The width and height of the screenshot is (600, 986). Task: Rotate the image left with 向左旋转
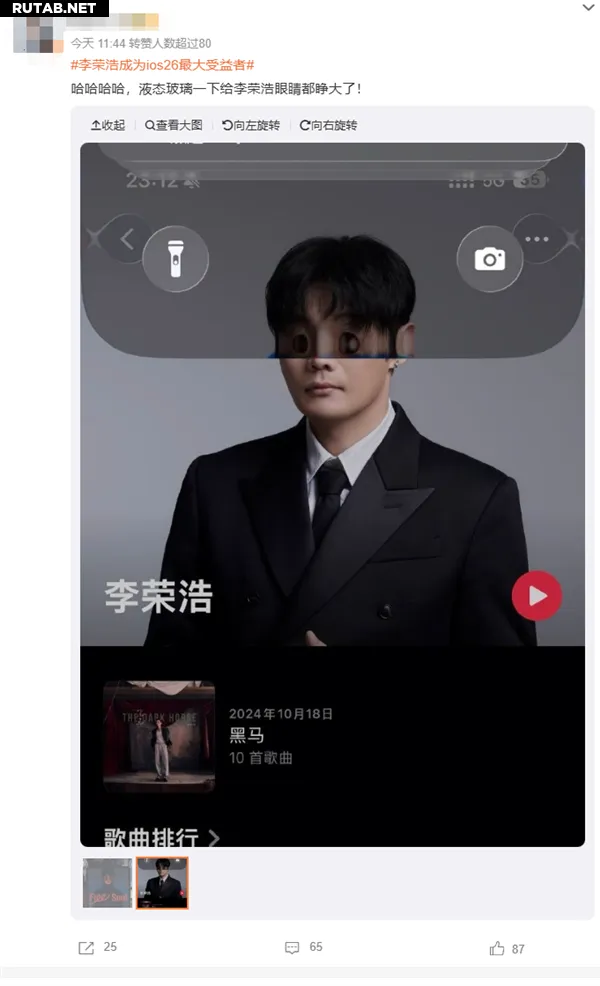coord(251,125)
